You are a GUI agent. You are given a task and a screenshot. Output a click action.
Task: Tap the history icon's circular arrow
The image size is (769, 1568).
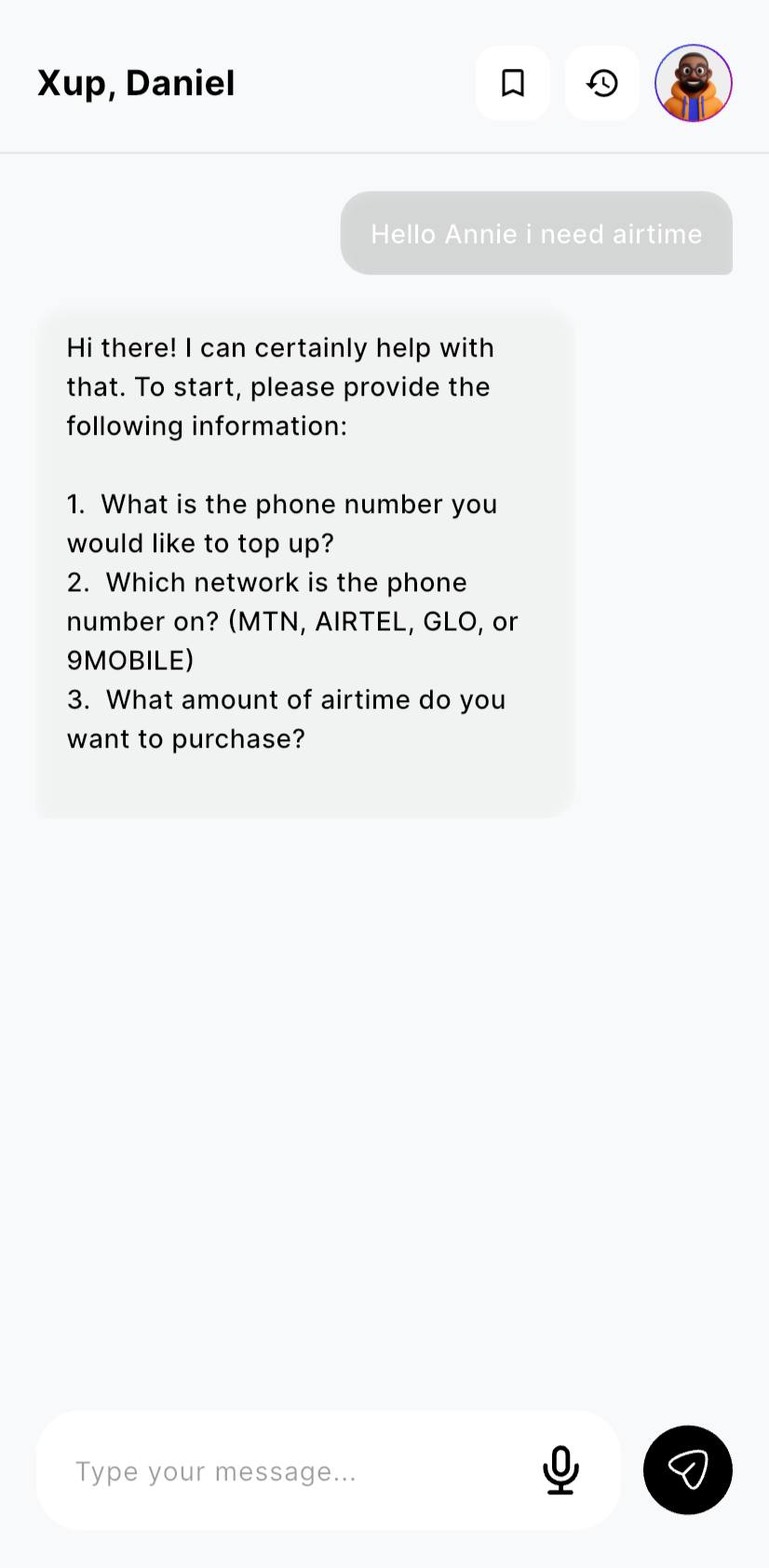[600, 83]
